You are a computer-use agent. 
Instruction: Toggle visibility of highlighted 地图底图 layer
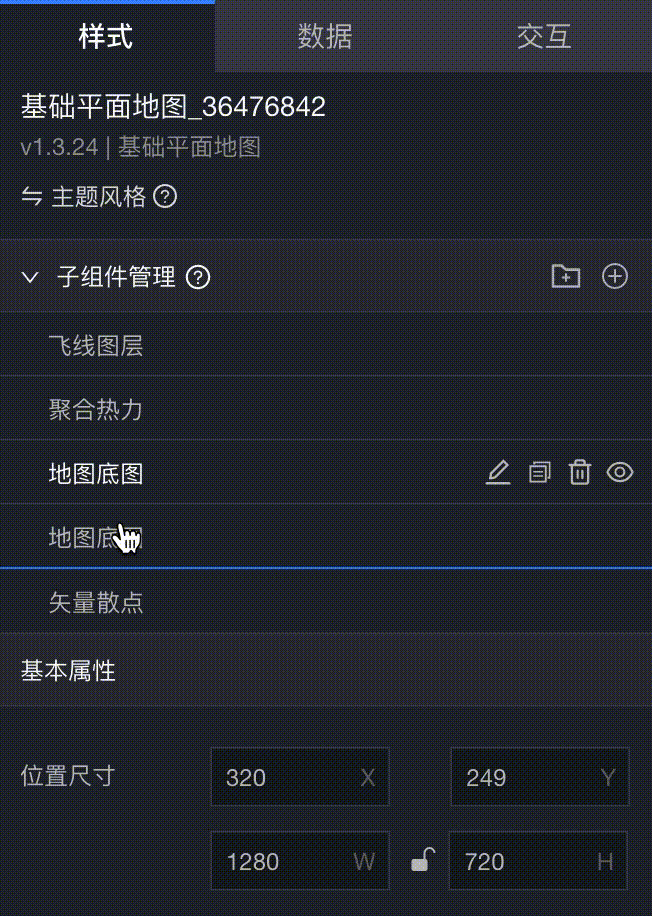tap(621, 472)
